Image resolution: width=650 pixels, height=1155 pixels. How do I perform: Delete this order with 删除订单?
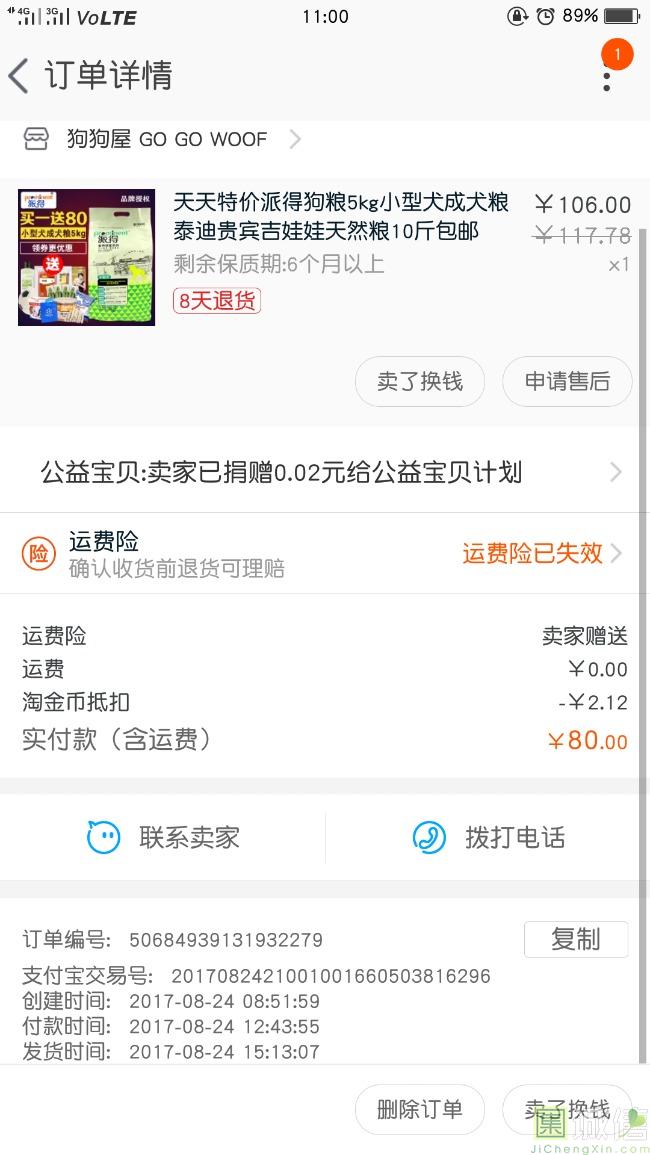420,1109
